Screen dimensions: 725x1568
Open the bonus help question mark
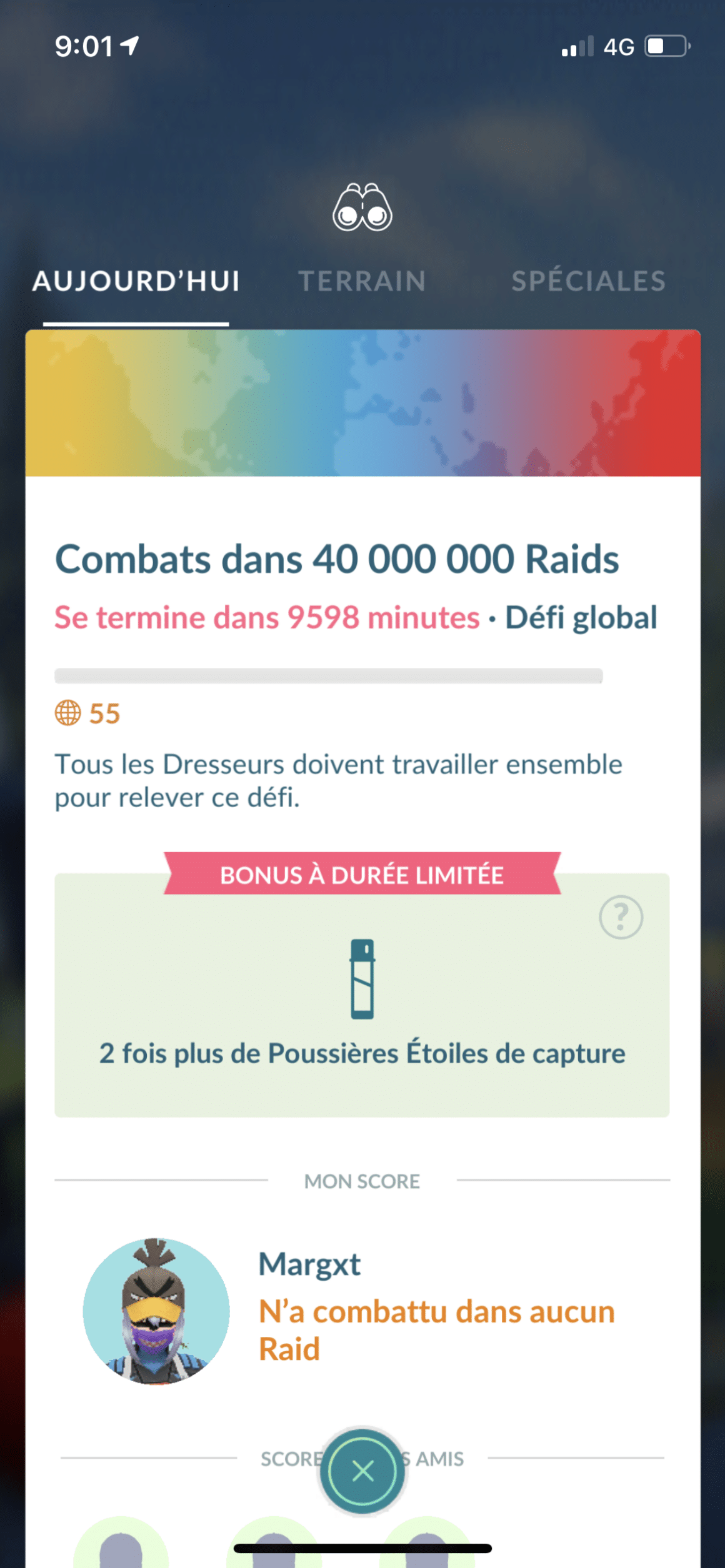point(621,917)
